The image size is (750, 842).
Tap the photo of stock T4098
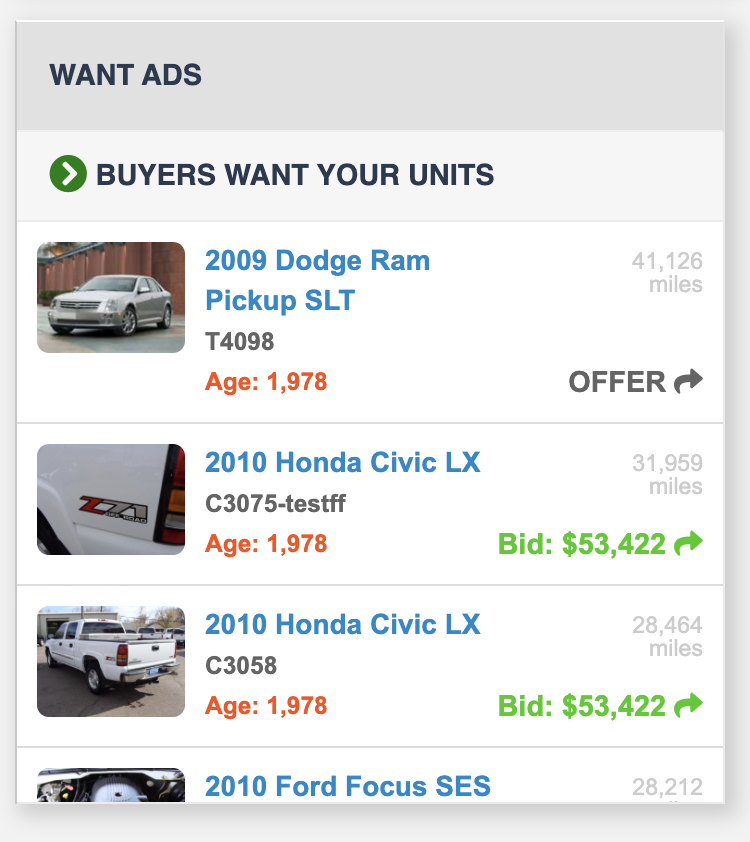(111, 297)
